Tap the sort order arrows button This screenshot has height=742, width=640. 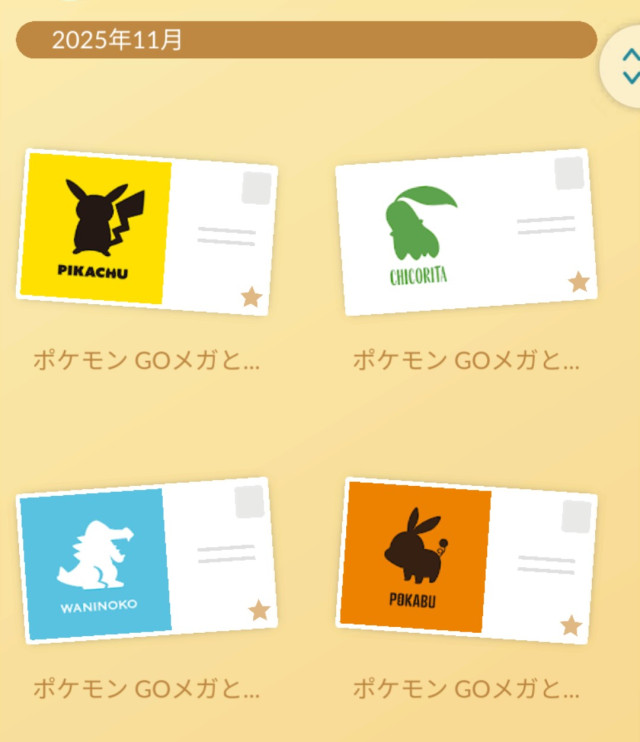[628, 67]
